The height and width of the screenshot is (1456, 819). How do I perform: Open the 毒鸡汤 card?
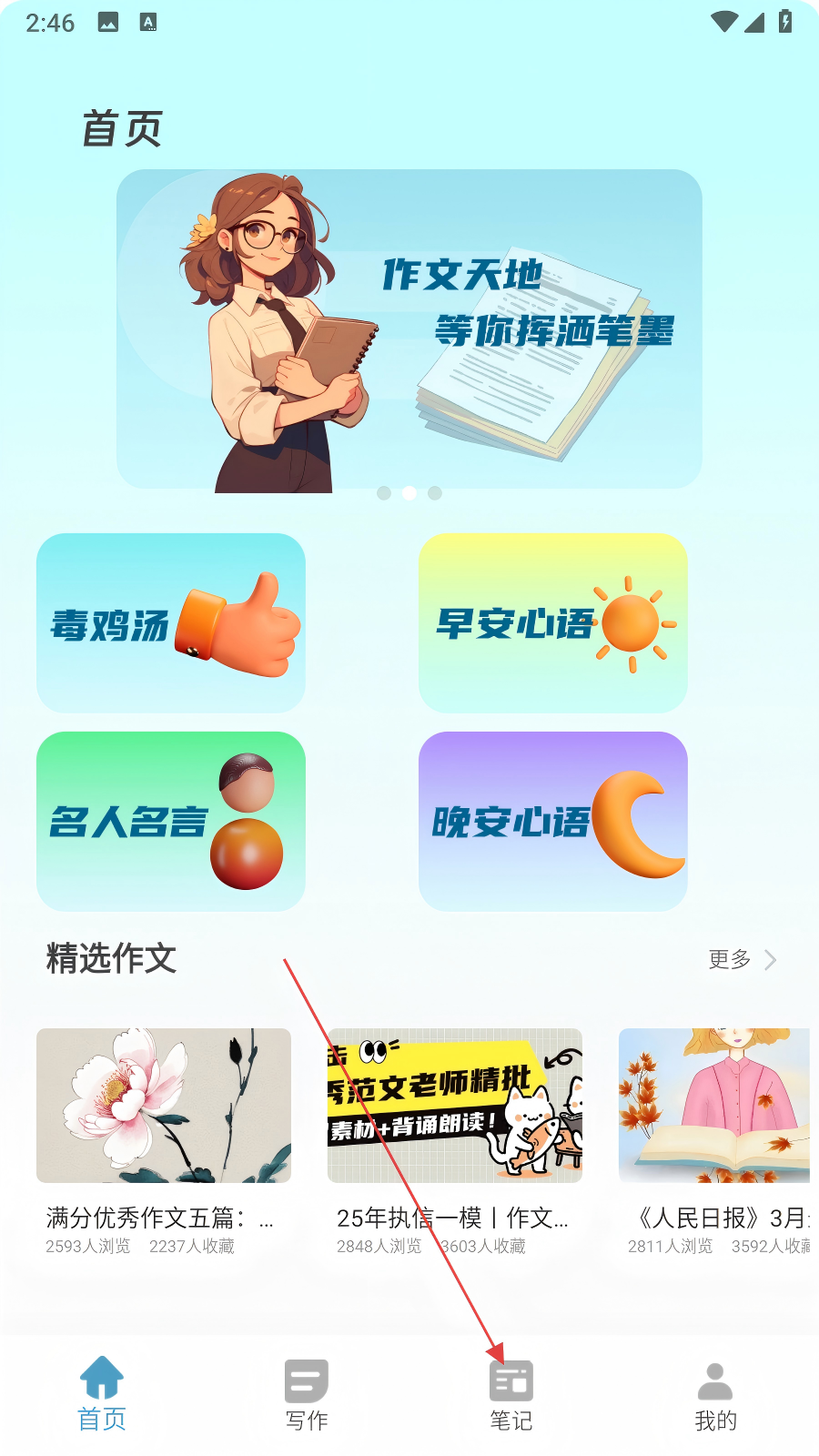(x=171, y=623)
